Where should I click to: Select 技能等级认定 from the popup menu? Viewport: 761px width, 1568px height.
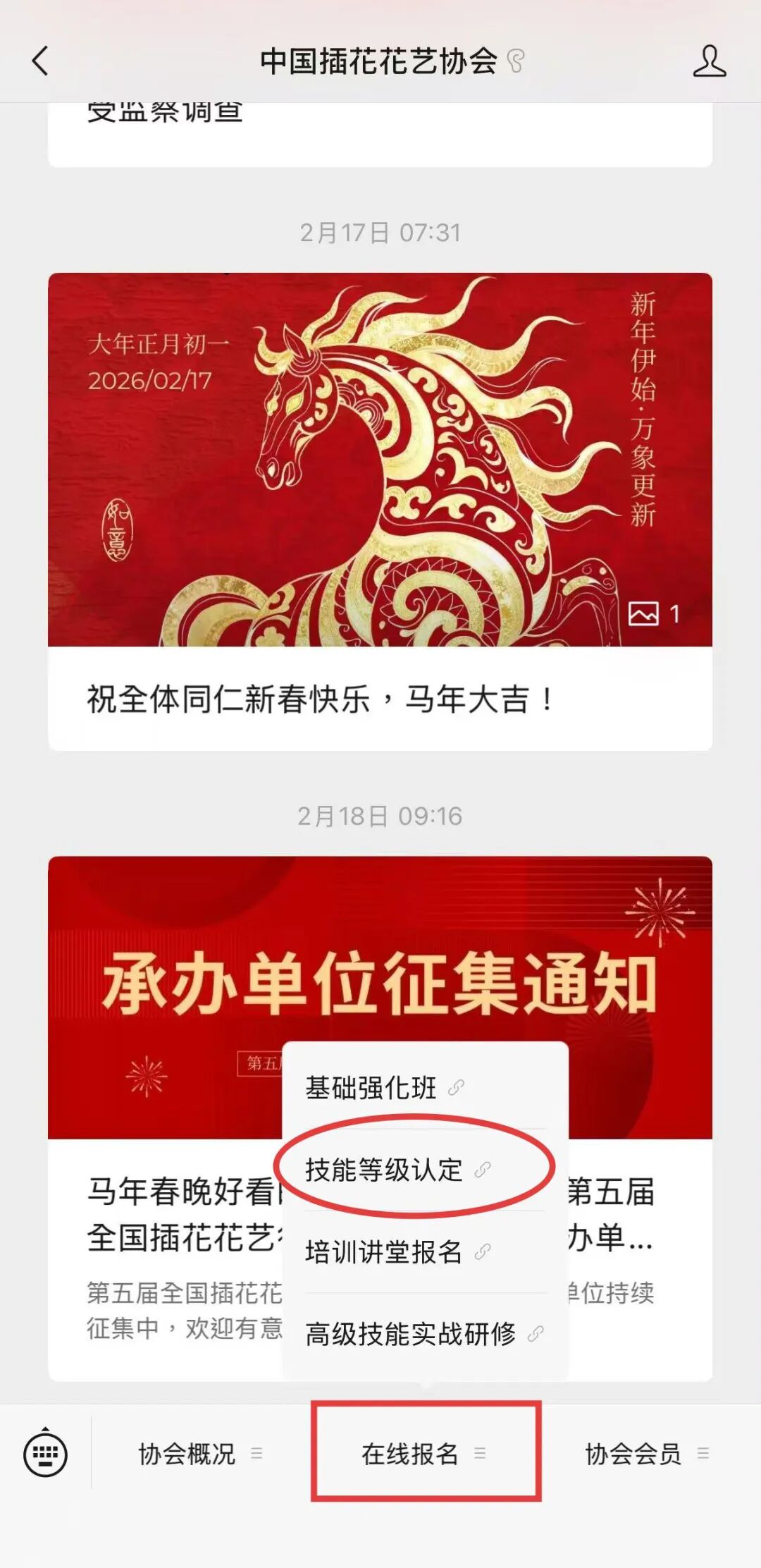click(x=425, y=1170)
